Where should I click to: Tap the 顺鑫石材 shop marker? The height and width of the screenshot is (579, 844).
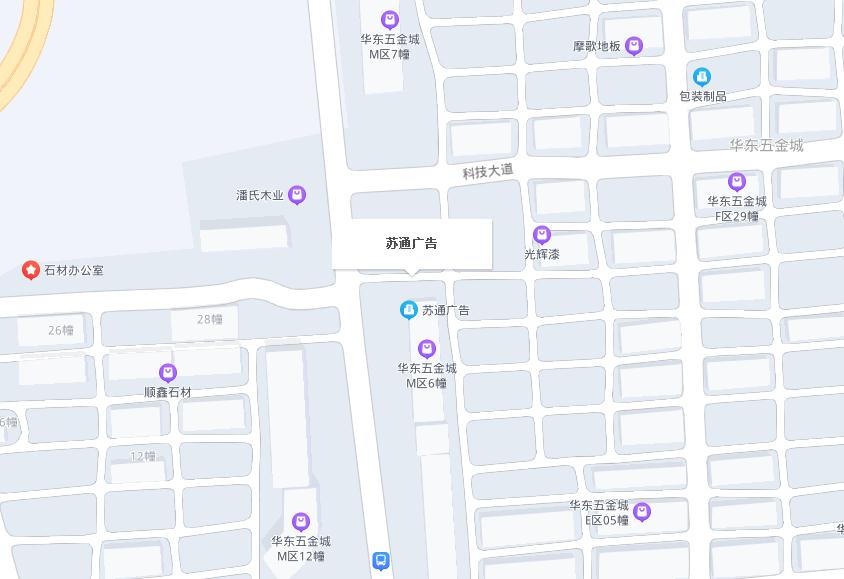(x=168, y=373)
